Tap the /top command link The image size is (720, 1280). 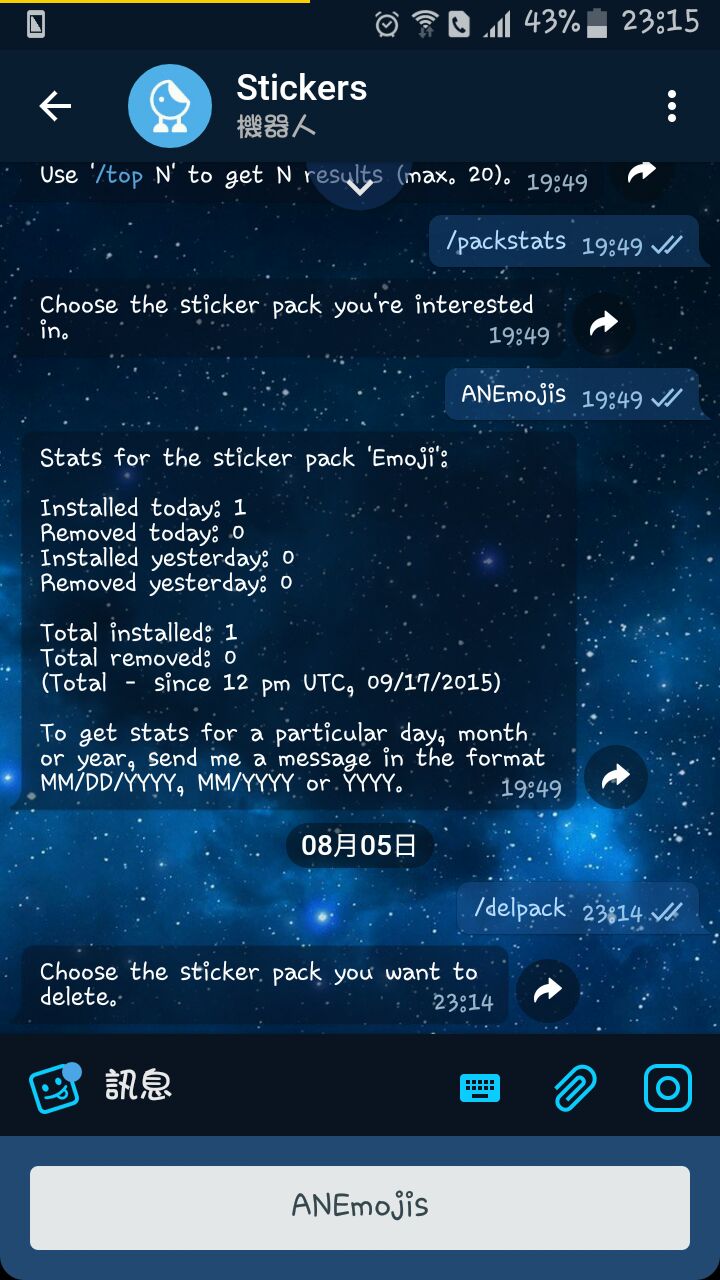(119, 175)
